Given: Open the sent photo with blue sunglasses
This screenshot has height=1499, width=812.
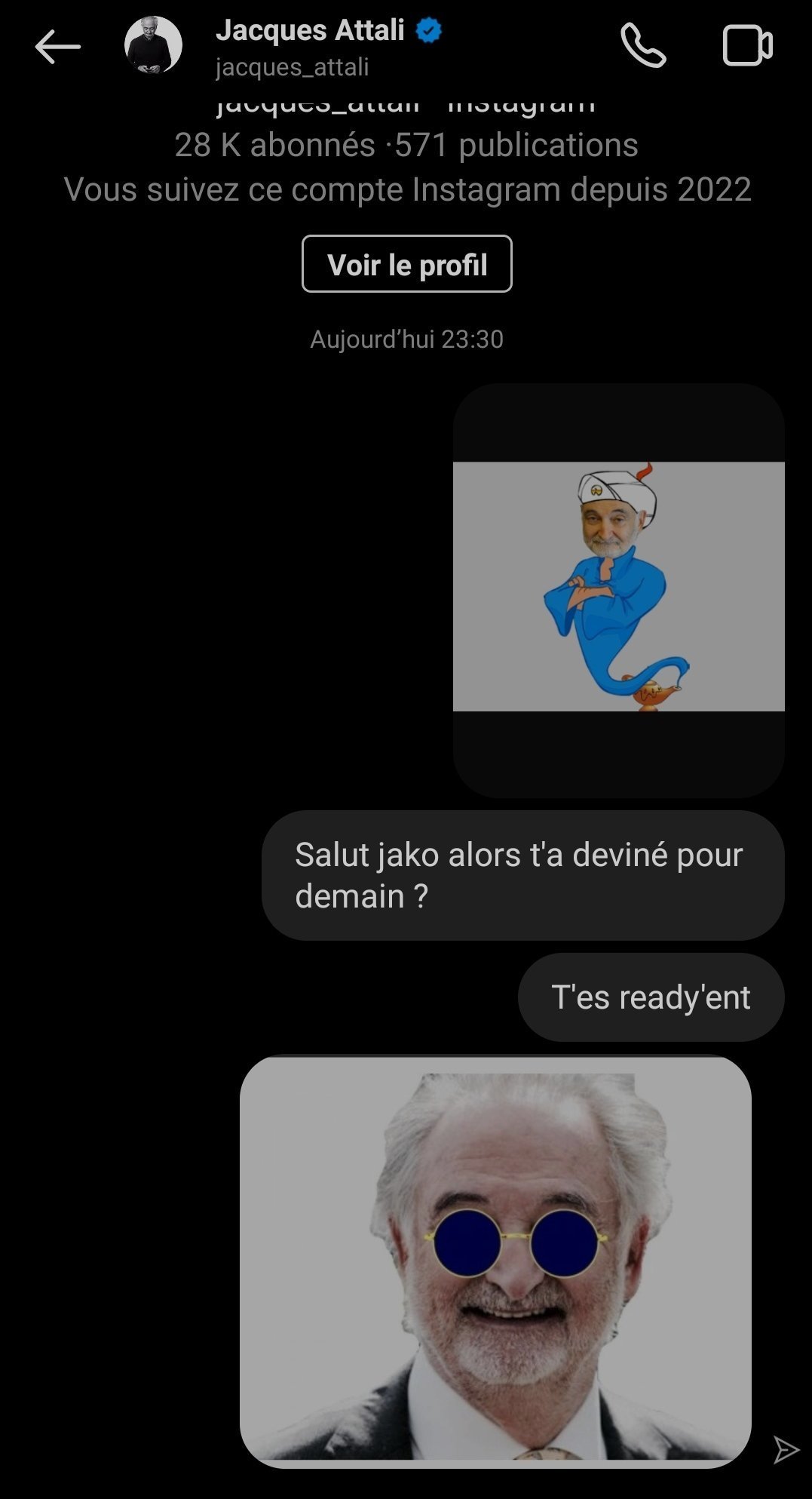Looking at the screenshot, I should pos(495,1261).
